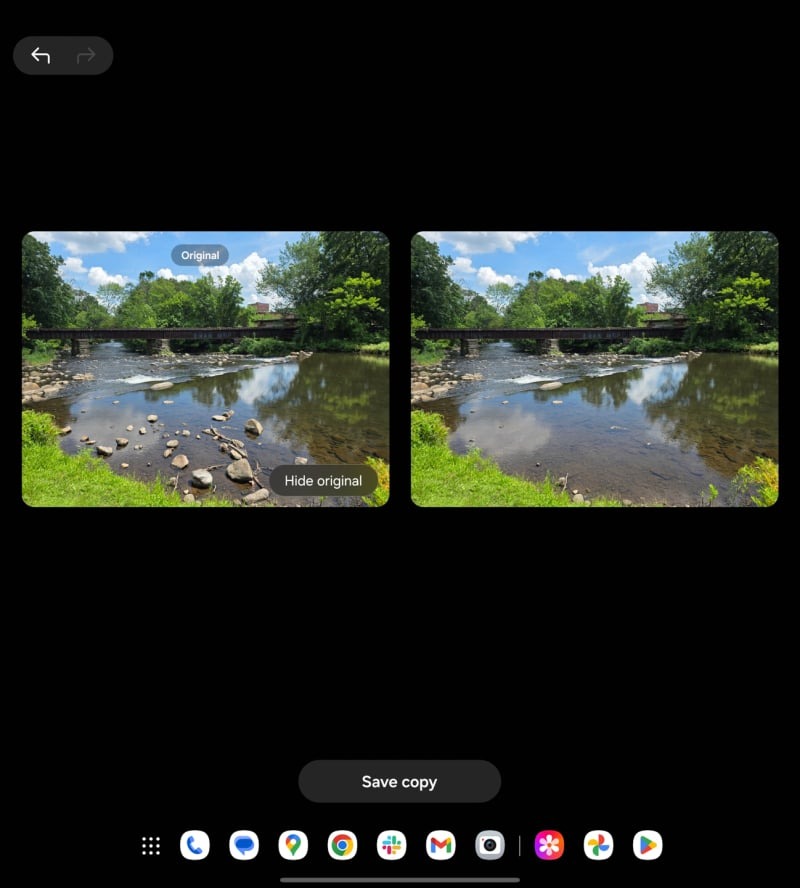
Task: Launch the Camera app from taskbar
Action: tap(489, 846)
